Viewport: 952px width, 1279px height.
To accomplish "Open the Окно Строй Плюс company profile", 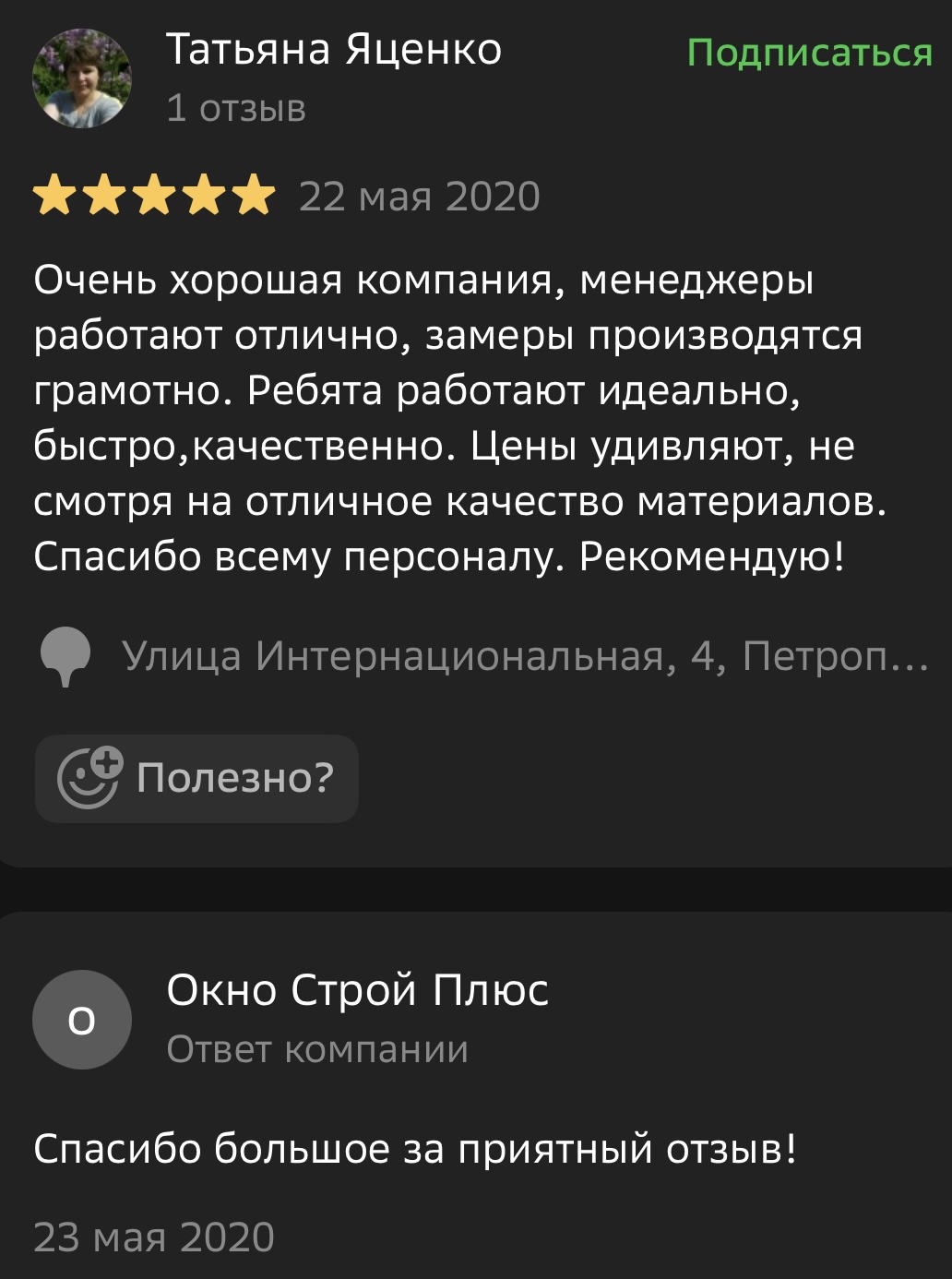I will 357,990.
